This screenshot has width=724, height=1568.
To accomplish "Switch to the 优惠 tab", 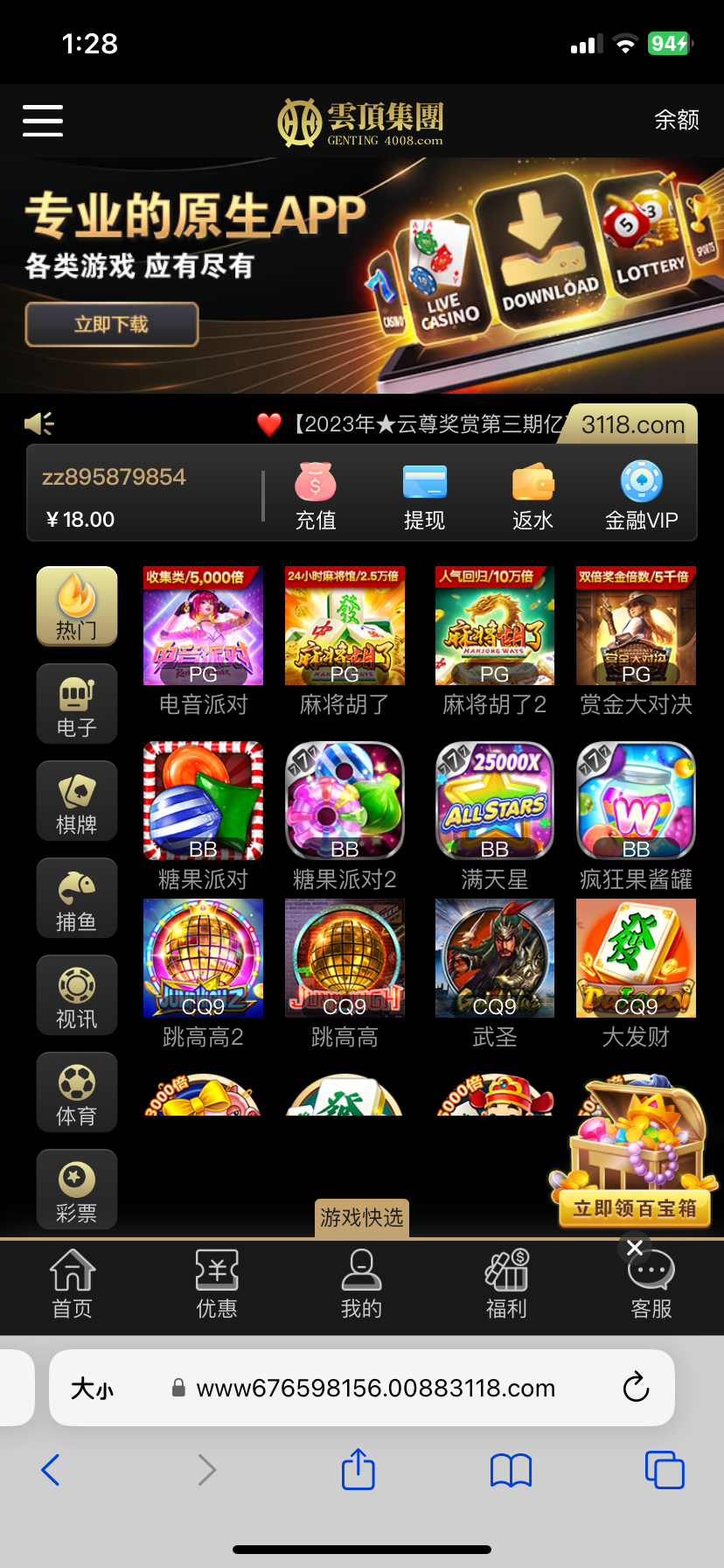I will tap(217, 1284).
